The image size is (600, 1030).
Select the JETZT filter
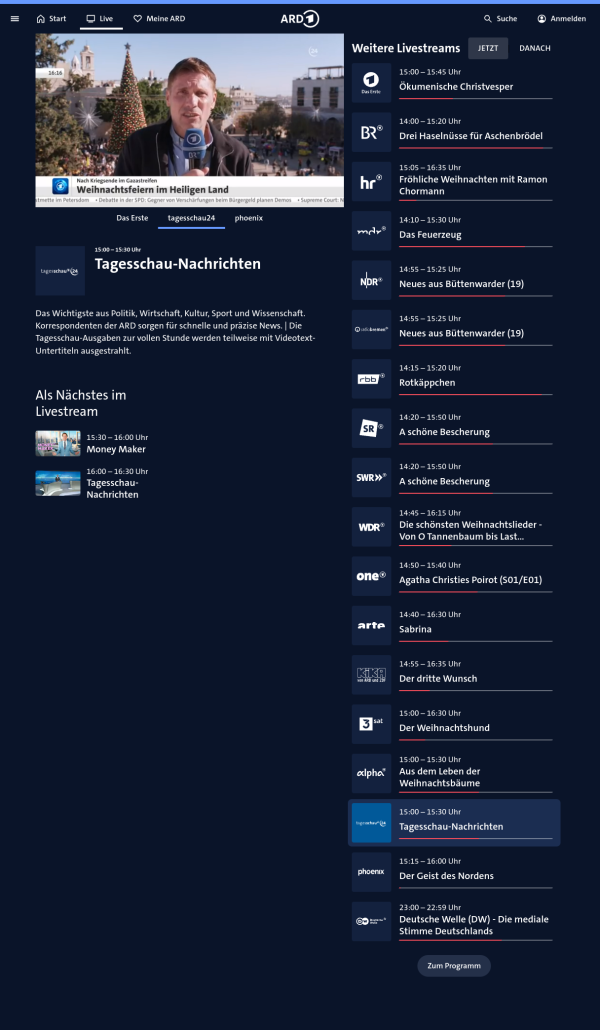488,48
